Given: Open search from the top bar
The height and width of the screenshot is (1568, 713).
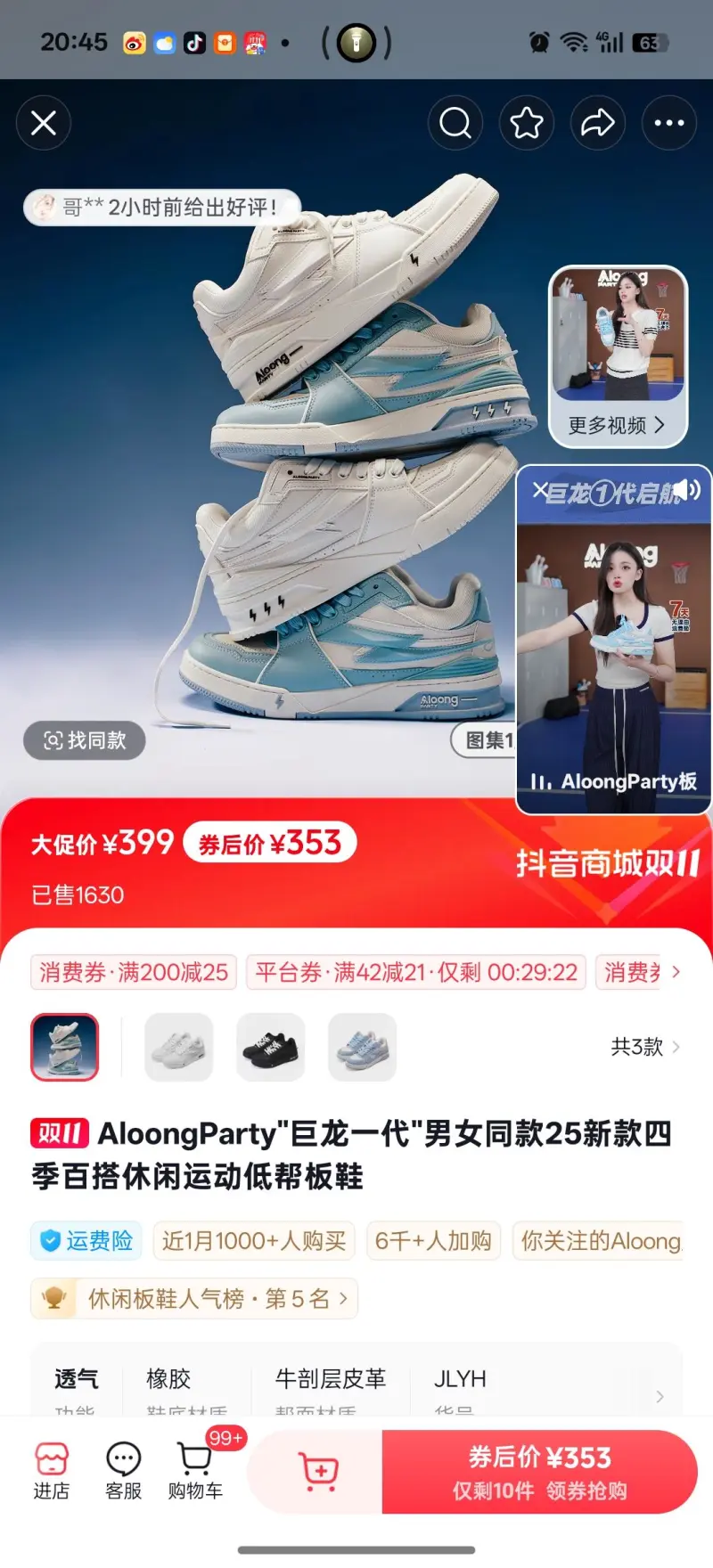Looking at the screenshot, I should pos(455,123).
